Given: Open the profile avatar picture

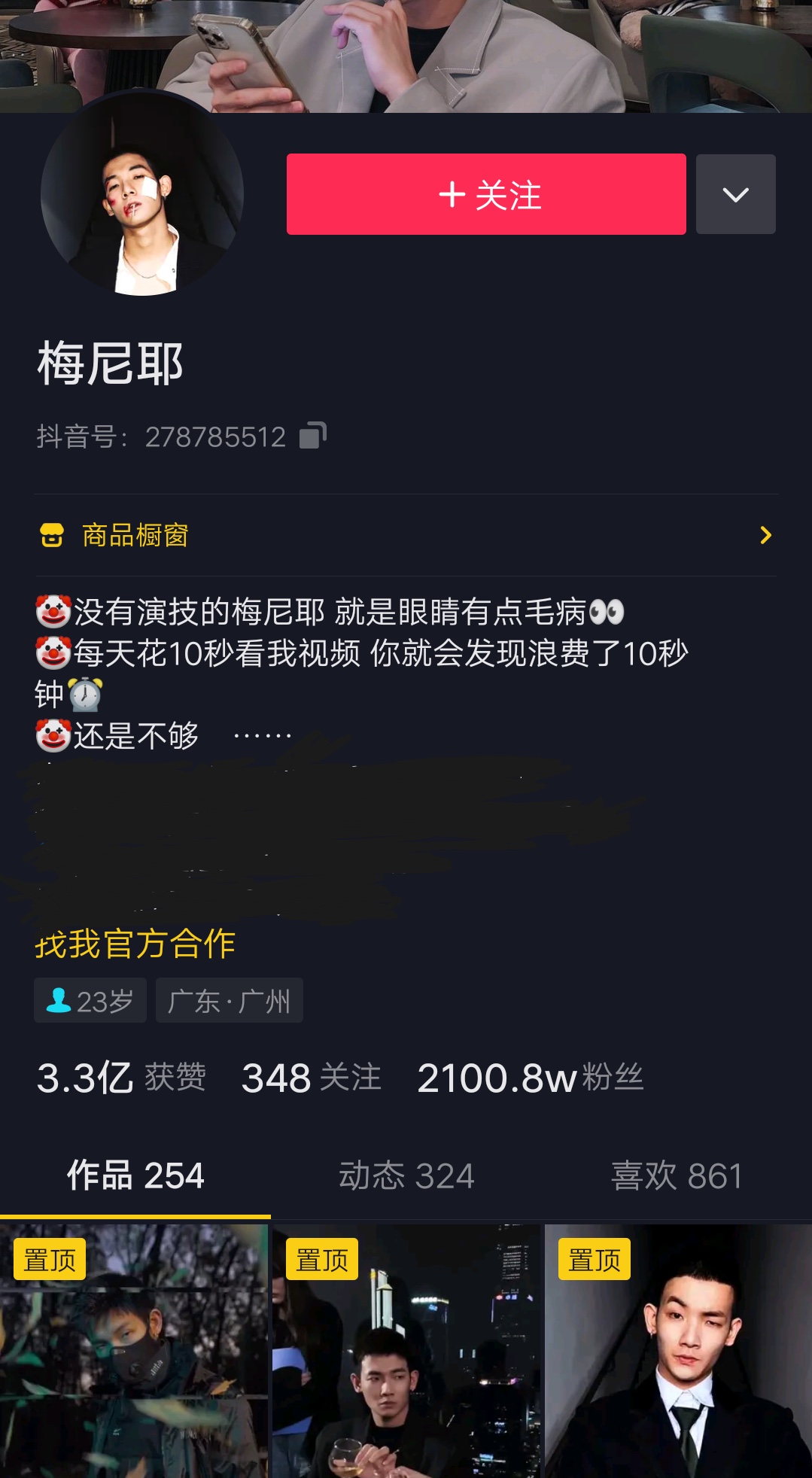Looking at the screenshot, I should 142,193.
